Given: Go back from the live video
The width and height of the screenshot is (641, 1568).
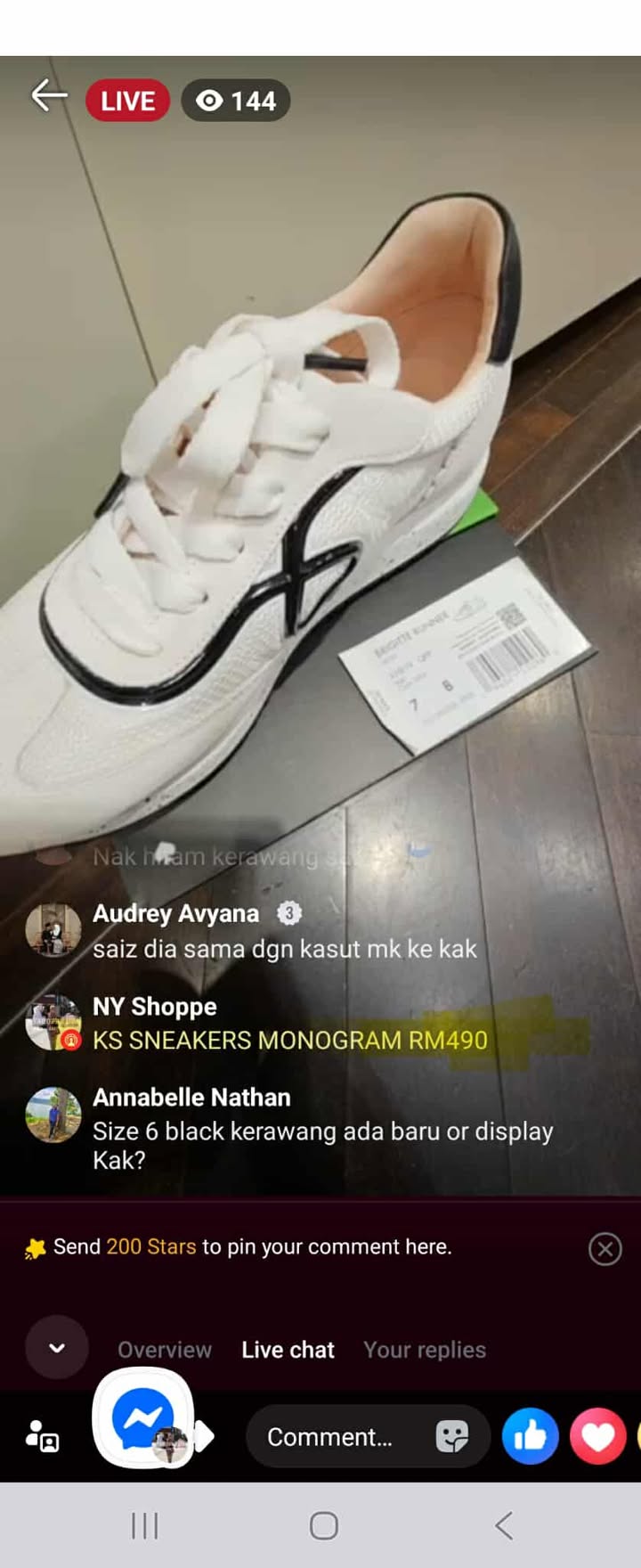Looking at the screenshot, I should coord(49,96).
